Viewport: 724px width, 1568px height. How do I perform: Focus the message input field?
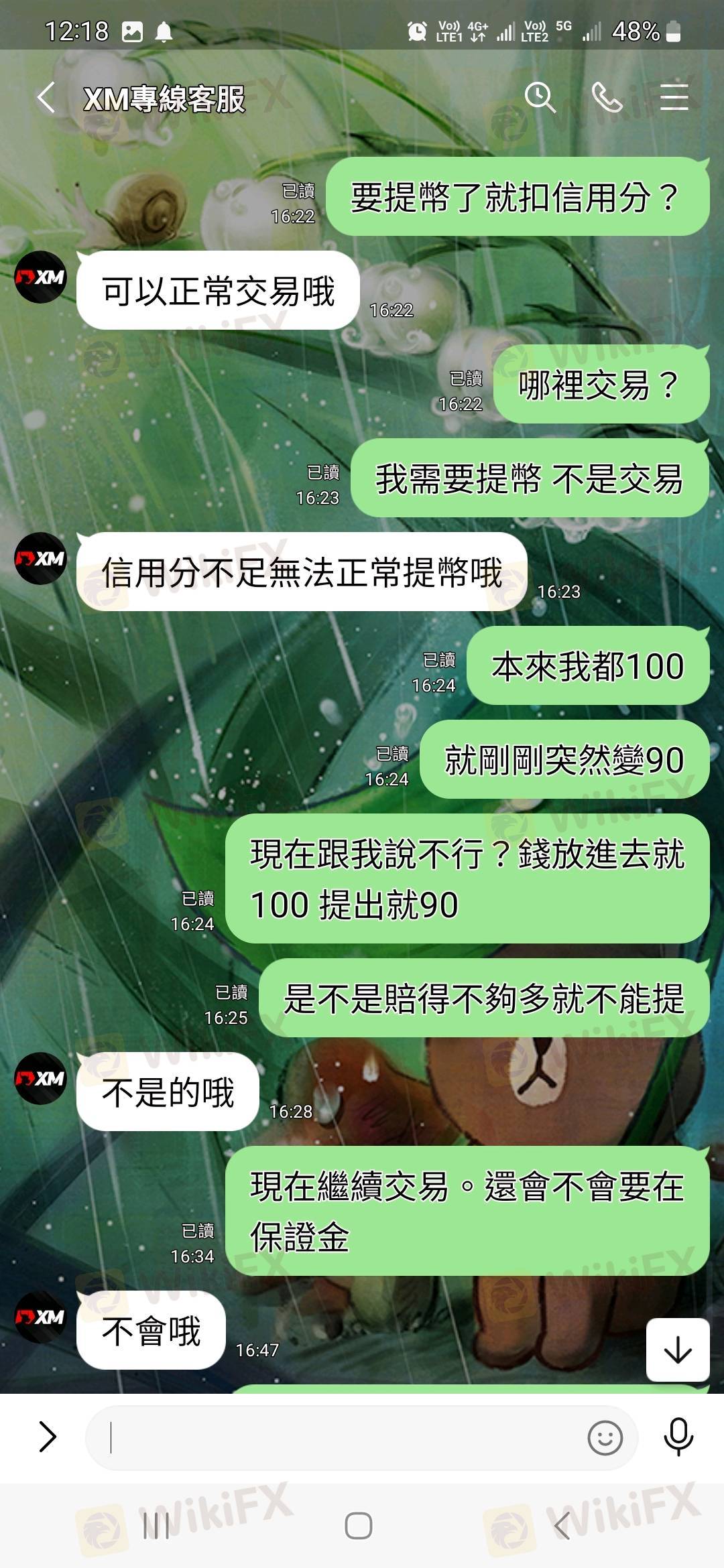pos(335,1438)
